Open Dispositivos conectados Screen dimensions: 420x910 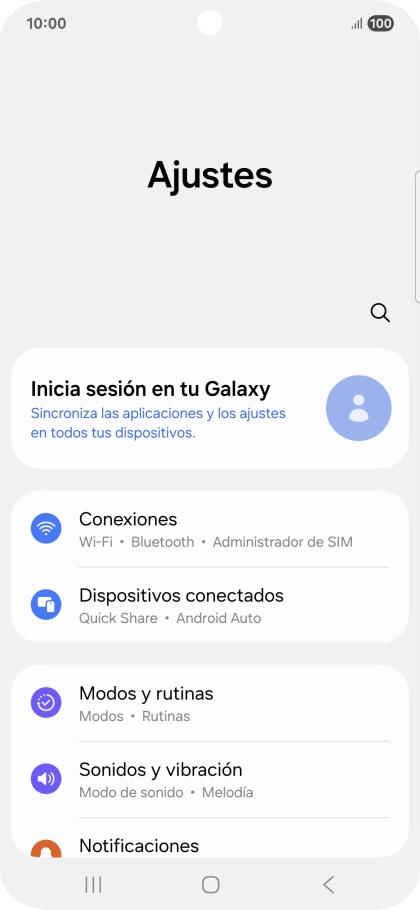pos(210,605)
